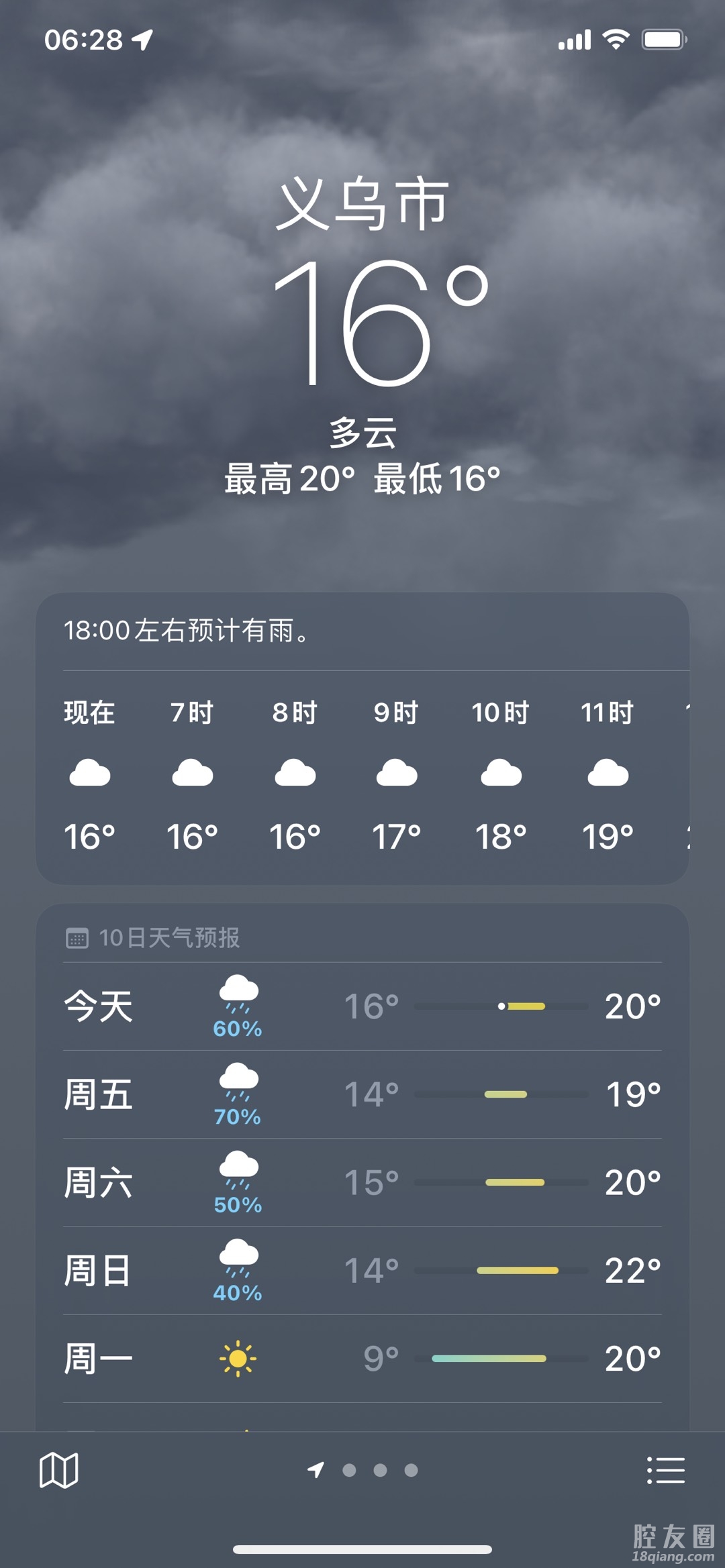Open the hourly forecast at 9时
725x1568 pixels.
point(396,775)
